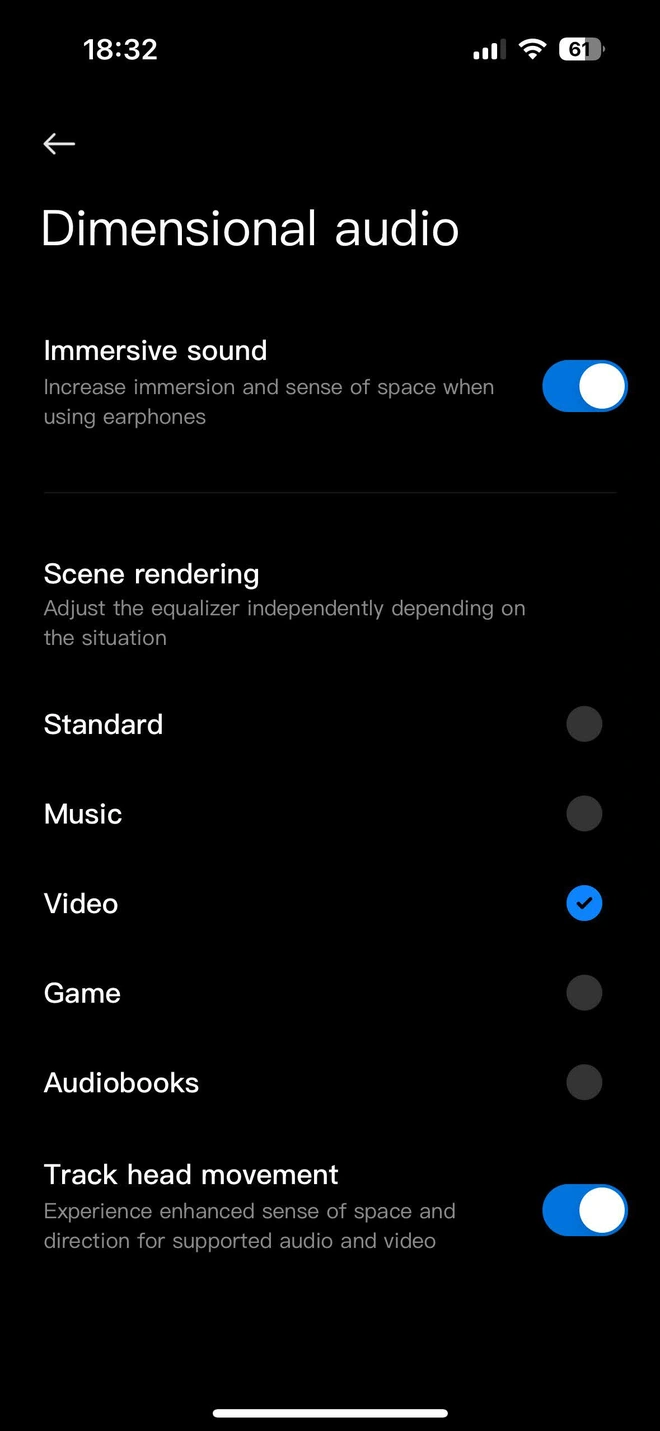Disable the Track head movement switch
This screenshot has width=660, height=1431.
tap(584, 1211)
